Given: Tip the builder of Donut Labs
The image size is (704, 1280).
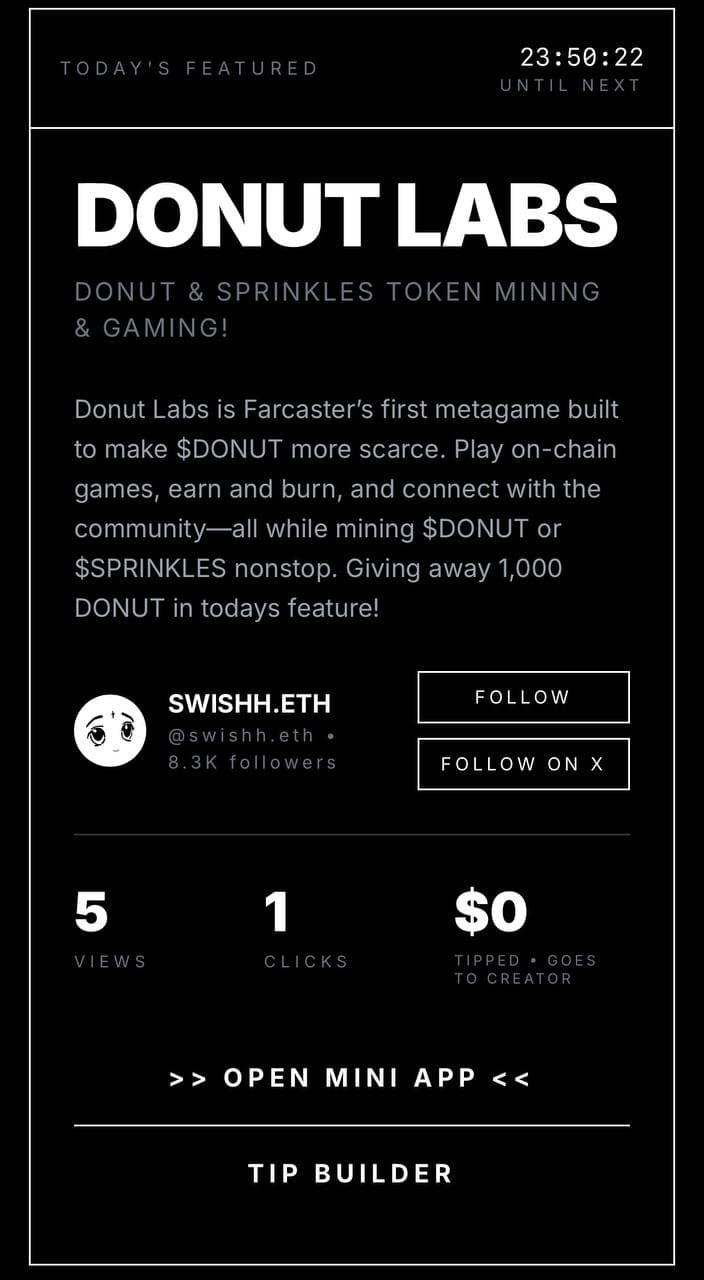Looking at the screenshot, I should [351, 1173].
